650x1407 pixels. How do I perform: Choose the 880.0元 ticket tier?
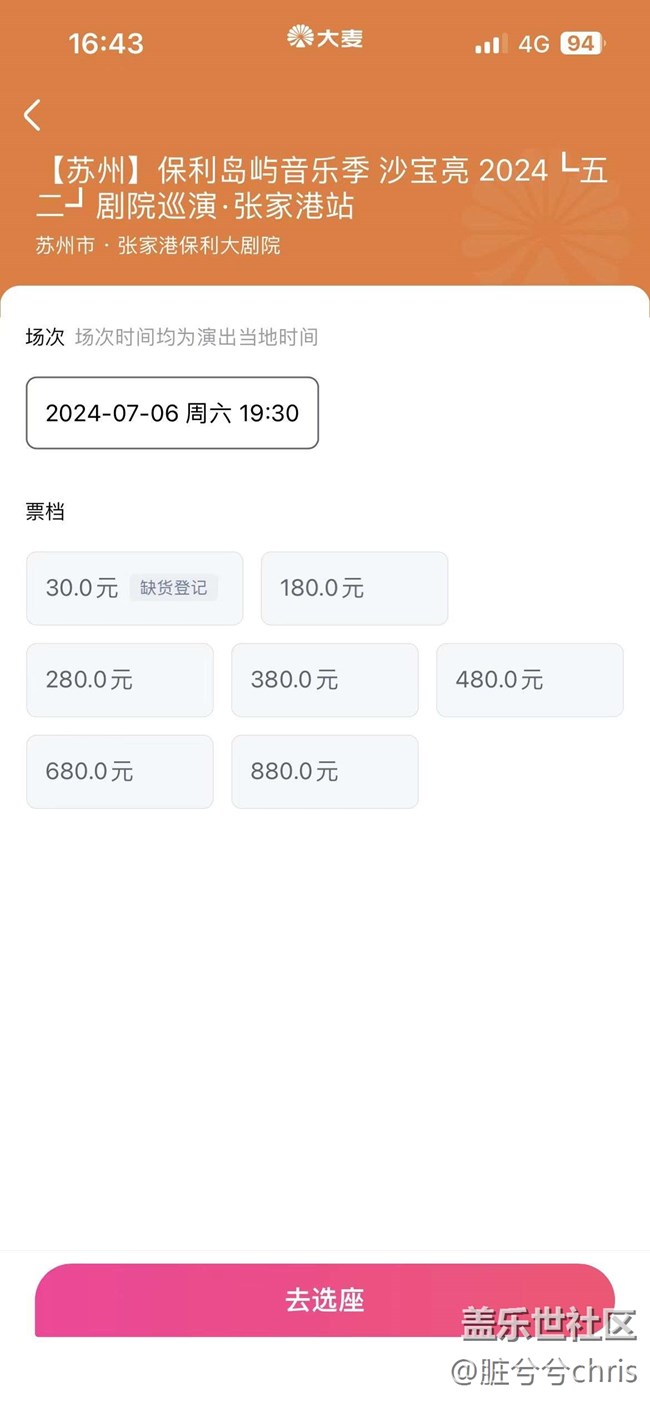pos(324,772)
